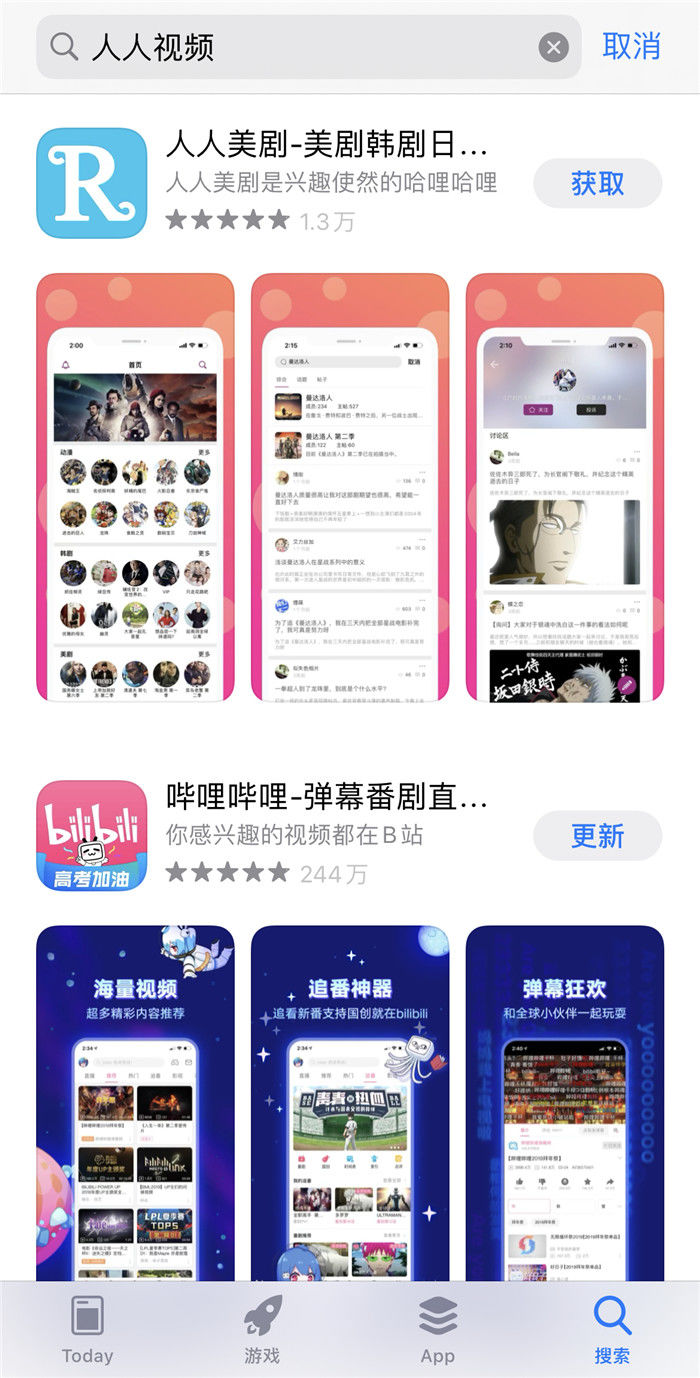Clear the search text
The width and height of the screenshot is (700, 1378).
tap(553, 47)
